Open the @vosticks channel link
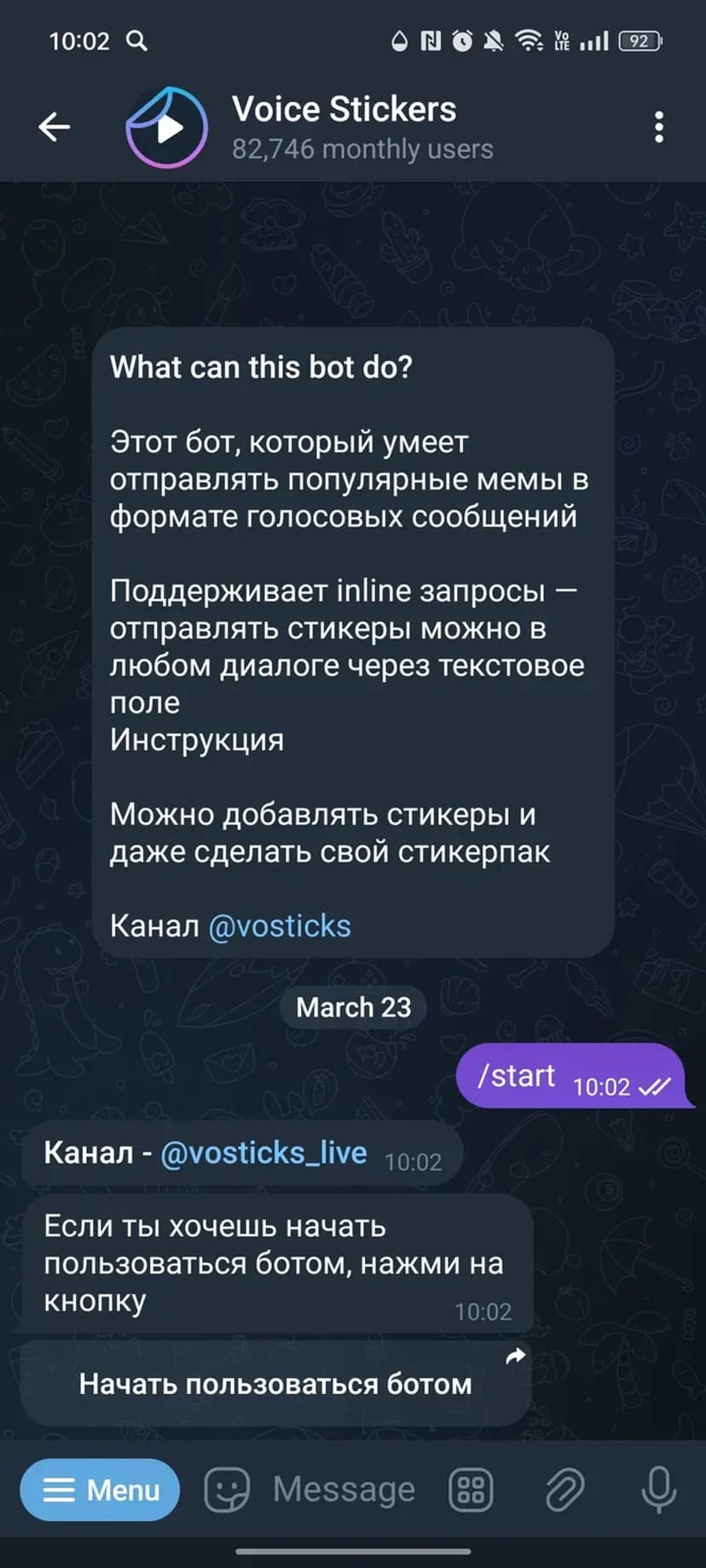This screenshot has height=1568, width=706. [280, 926]
